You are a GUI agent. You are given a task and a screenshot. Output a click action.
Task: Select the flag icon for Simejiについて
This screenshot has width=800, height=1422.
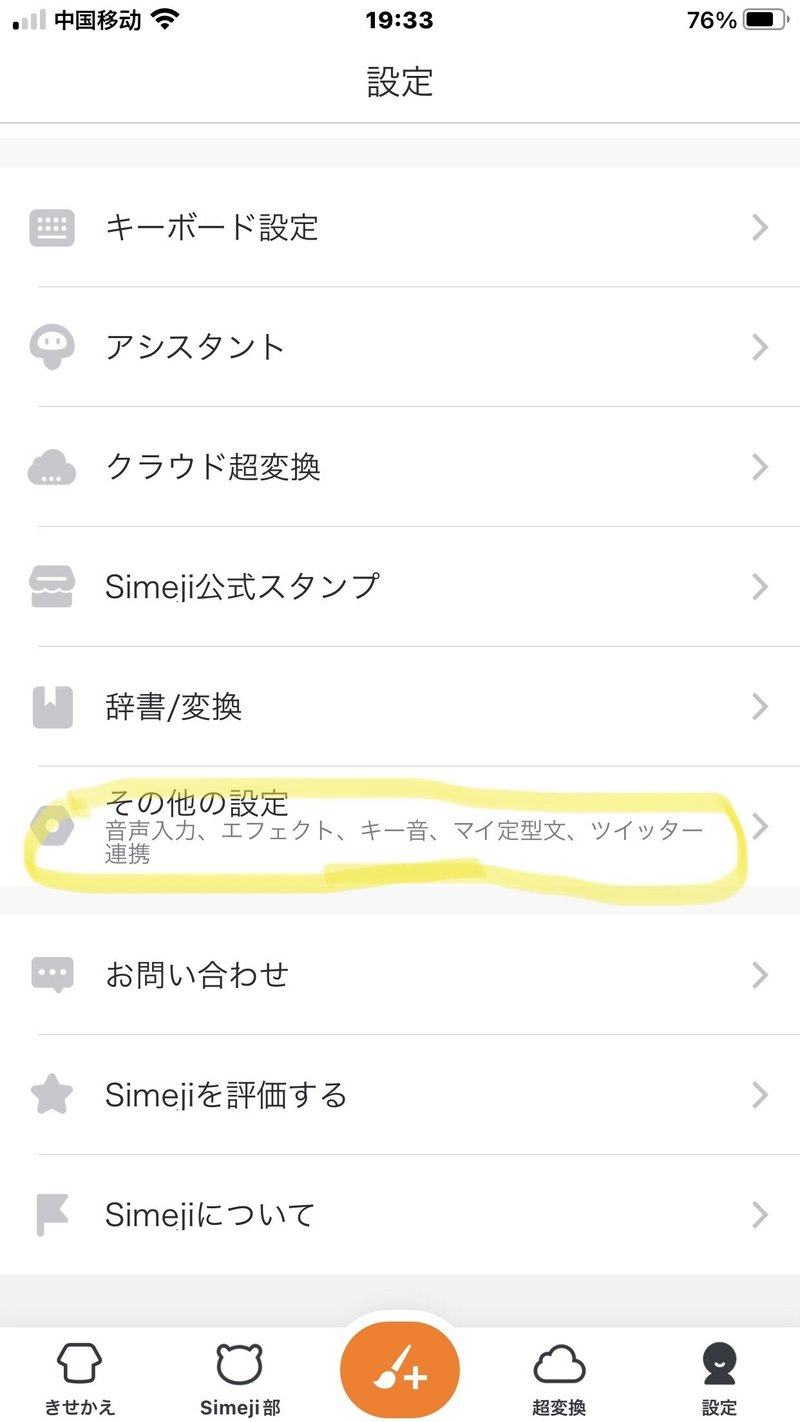pyautogui.click(x=52, y=1214)
